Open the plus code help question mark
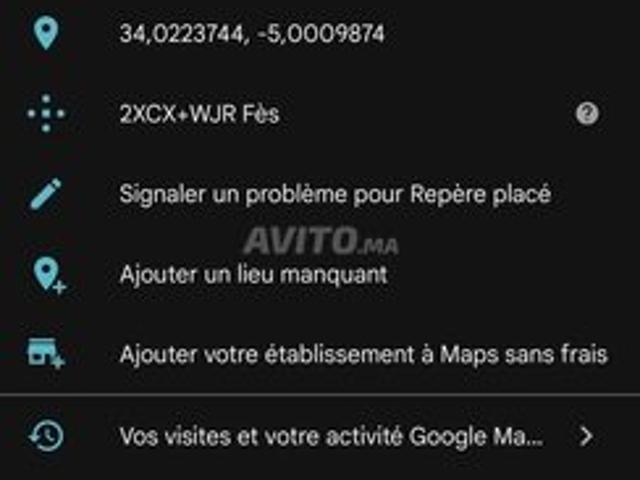The image size is (640, 480). coord(587,114)
